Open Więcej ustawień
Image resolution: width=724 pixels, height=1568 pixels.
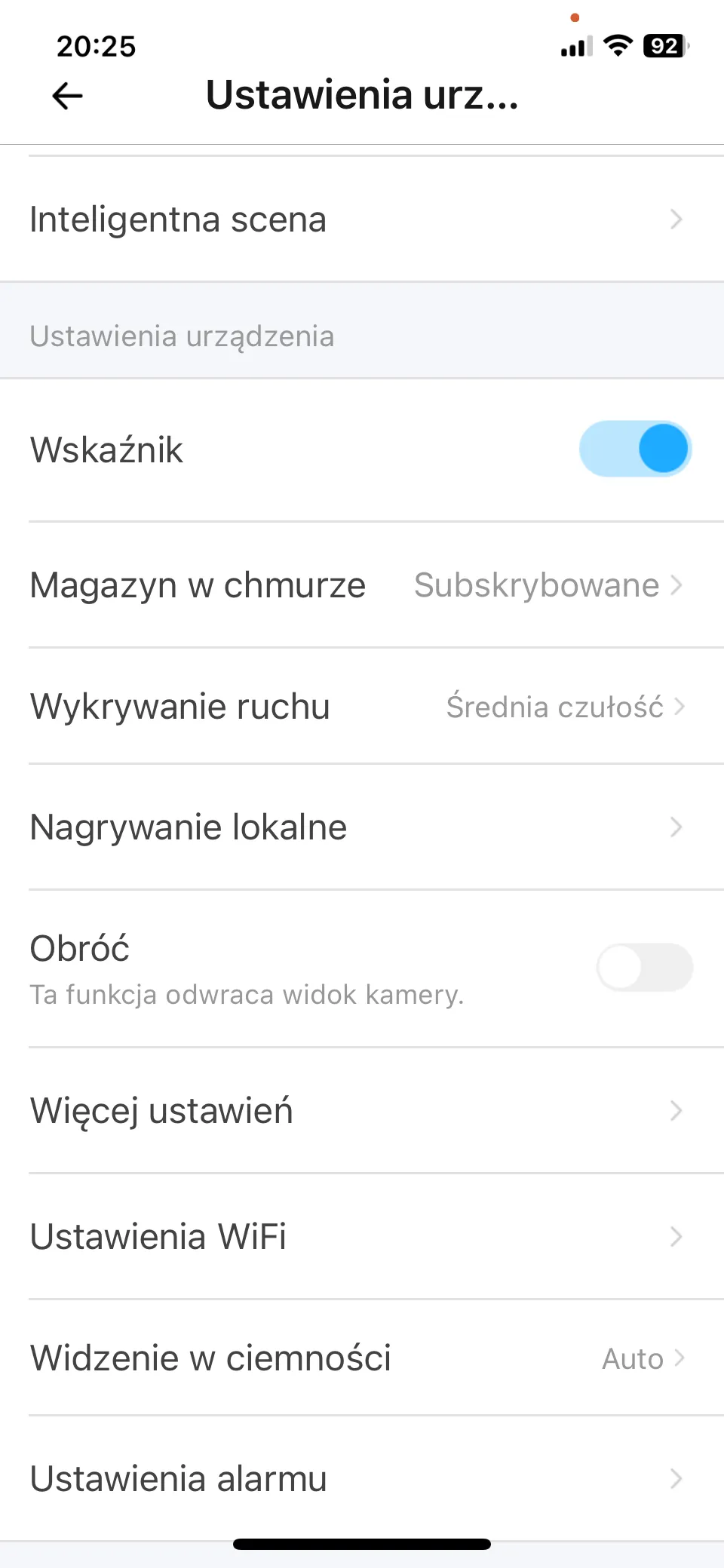coord(362,1111)
